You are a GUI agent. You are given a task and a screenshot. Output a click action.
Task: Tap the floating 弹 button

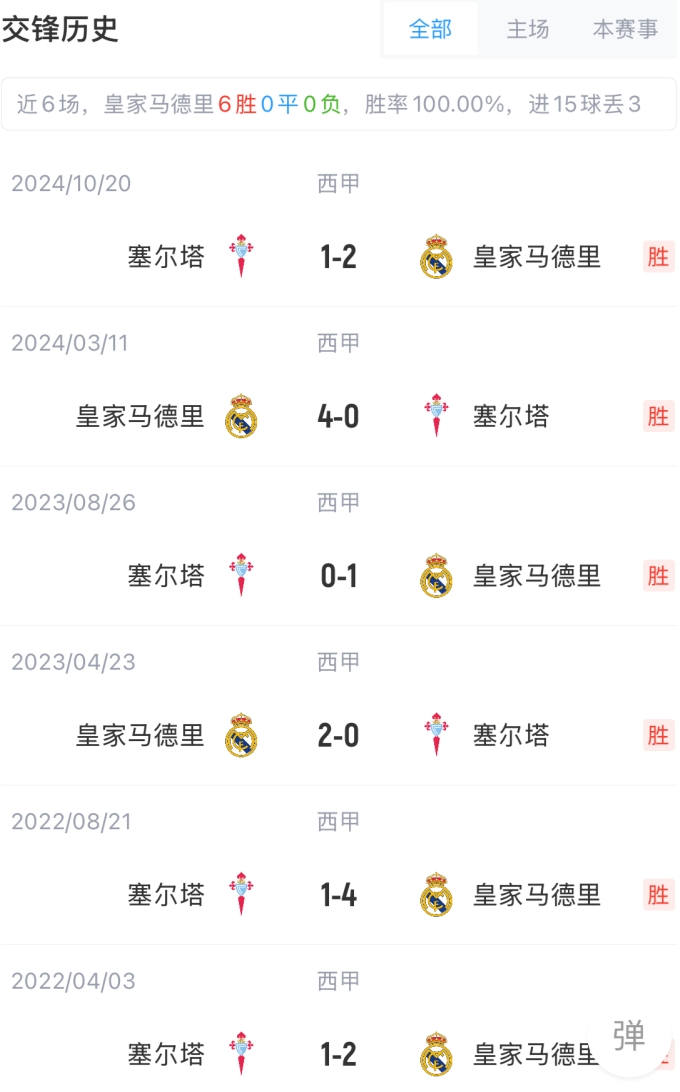pos(629,1036)
